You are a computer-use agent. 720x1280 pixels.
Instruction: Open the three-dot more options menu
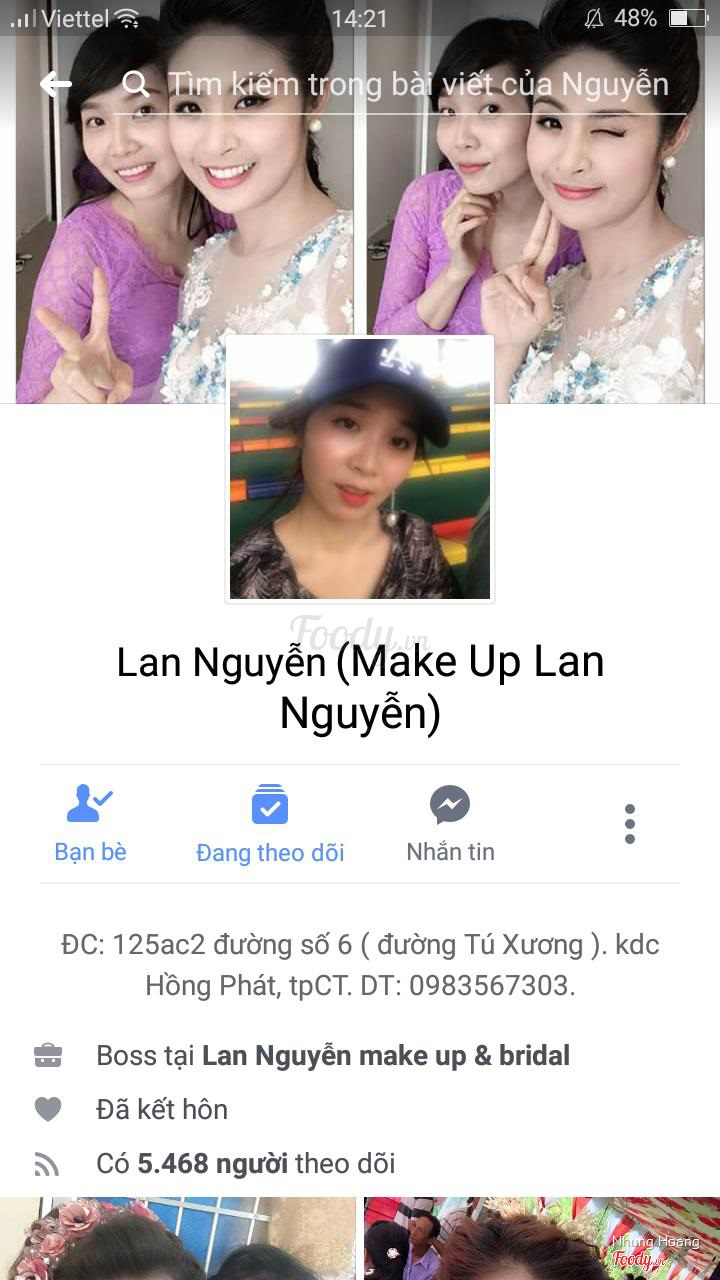click(x=629, y=824)
